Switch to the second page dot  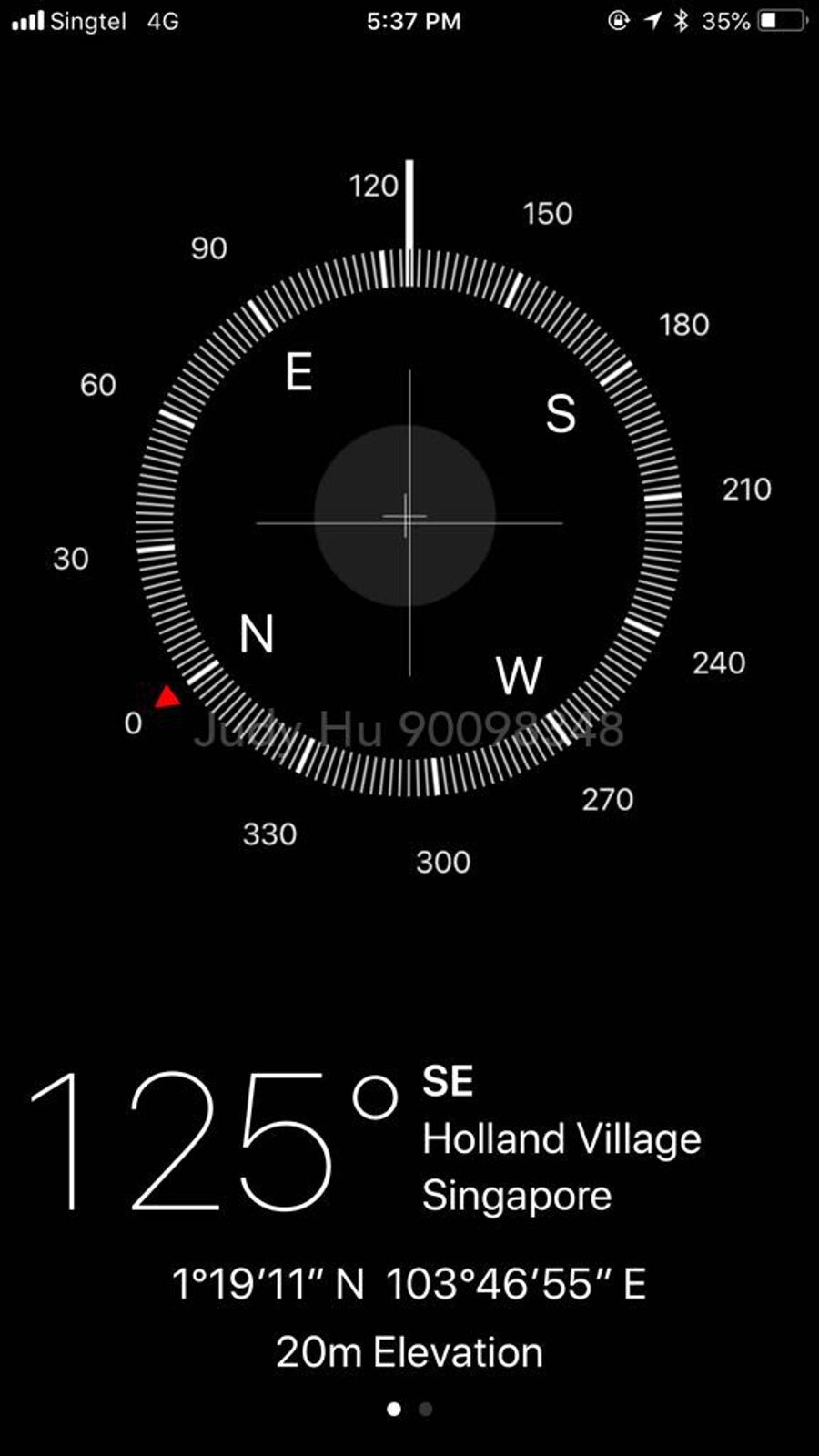pyautogui.click(x=425, y=1409)
